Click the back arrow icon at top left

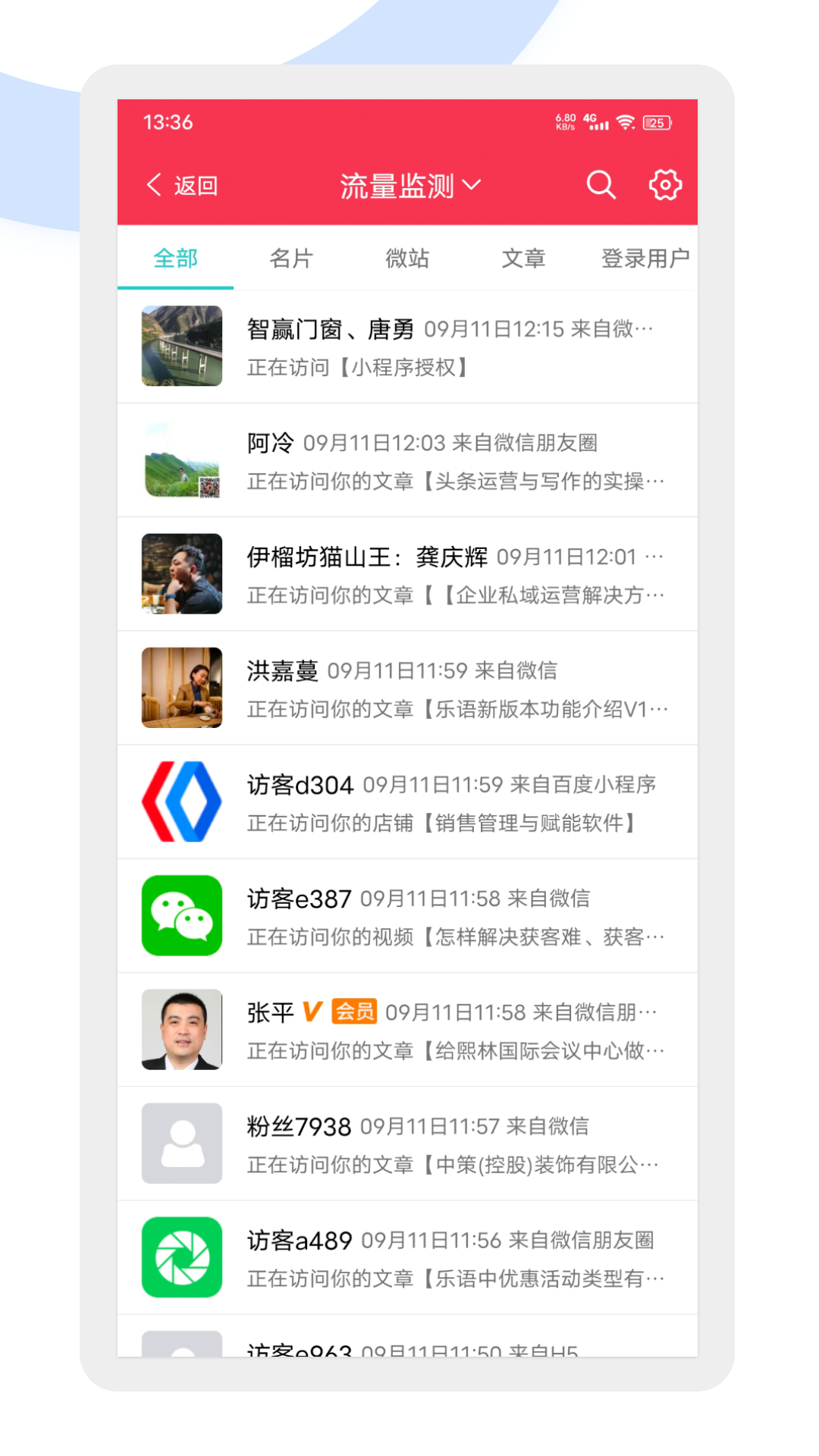(x=155, y=184)
